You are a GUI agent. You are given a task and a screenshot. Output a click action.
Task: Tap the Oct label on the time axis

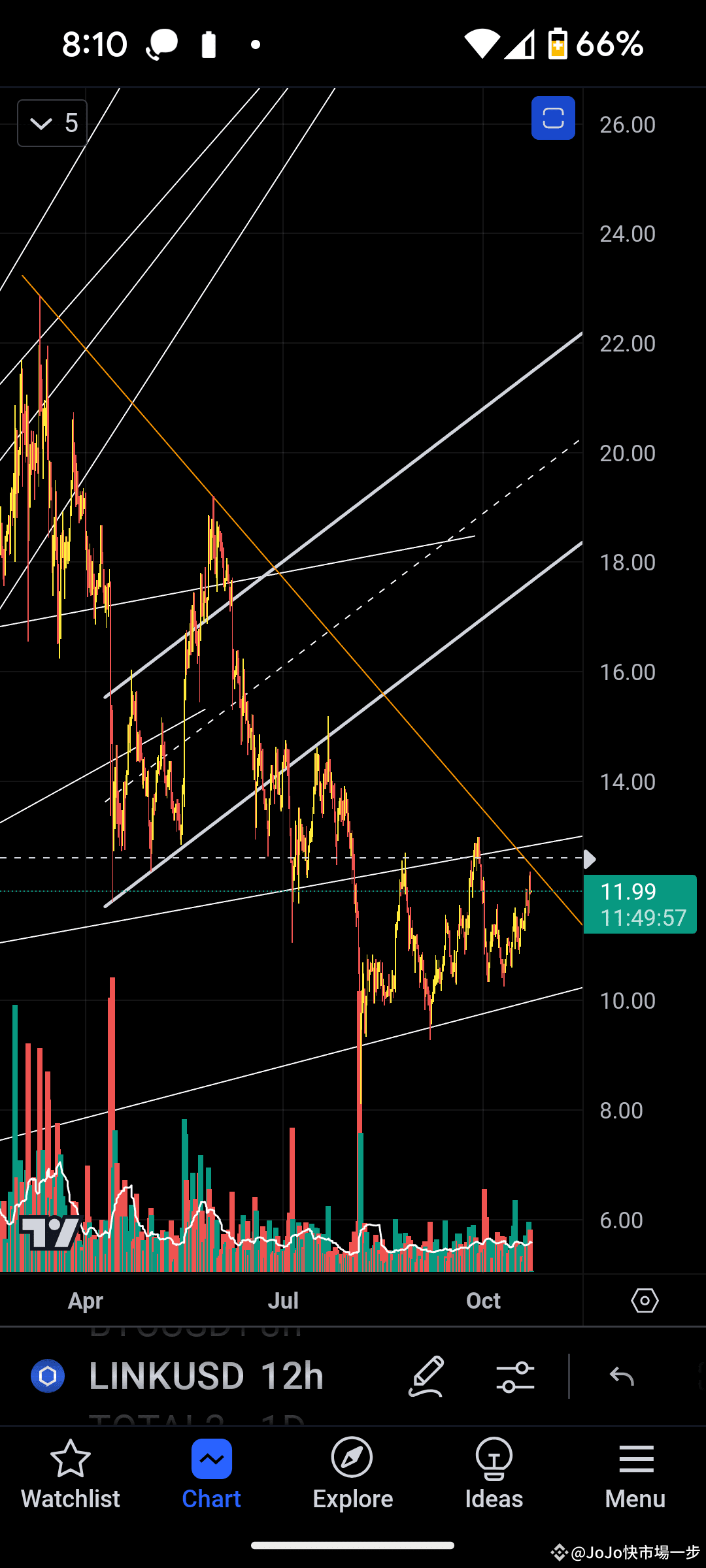pyautogui.click(x=483, y=1300)
